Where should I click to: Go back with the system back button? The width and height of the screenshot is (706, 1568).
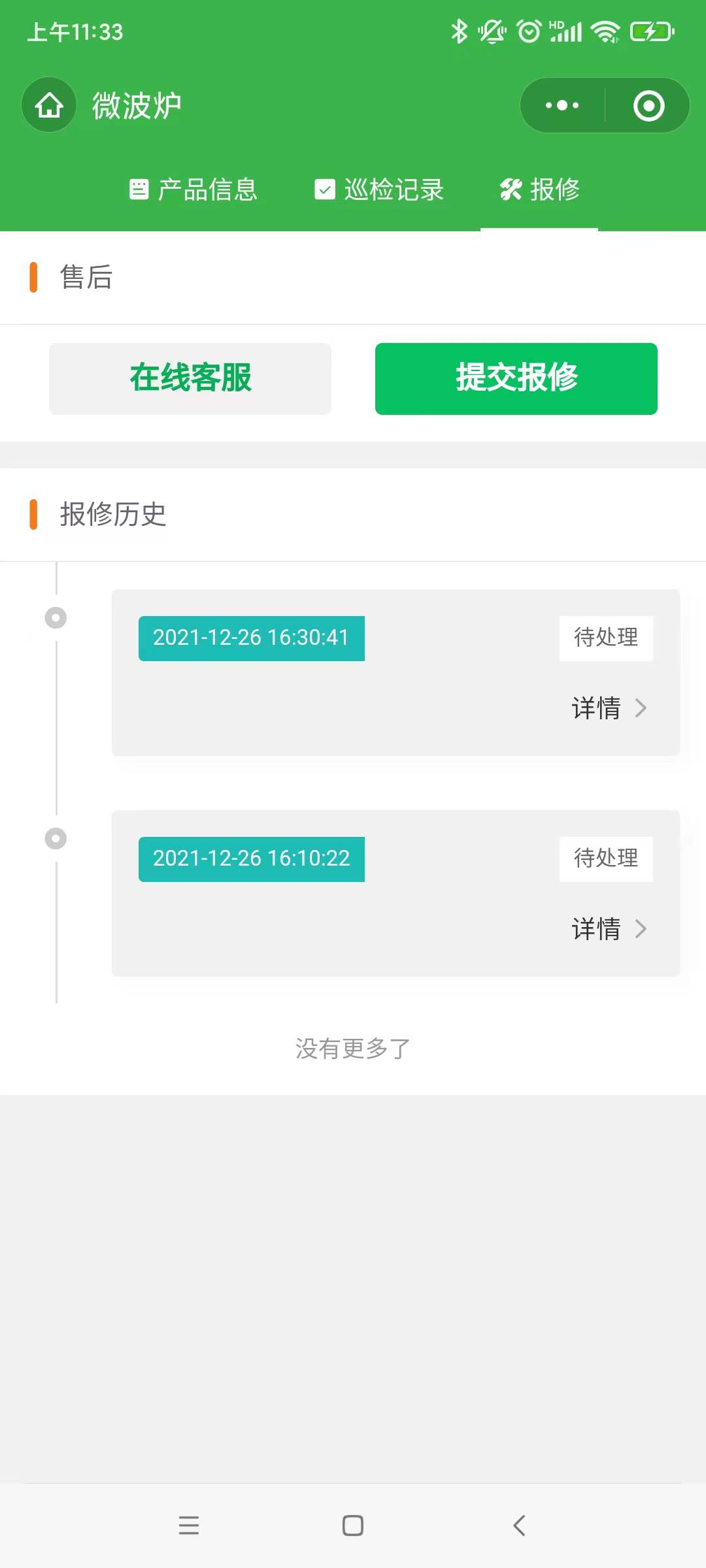[519, 1526]
